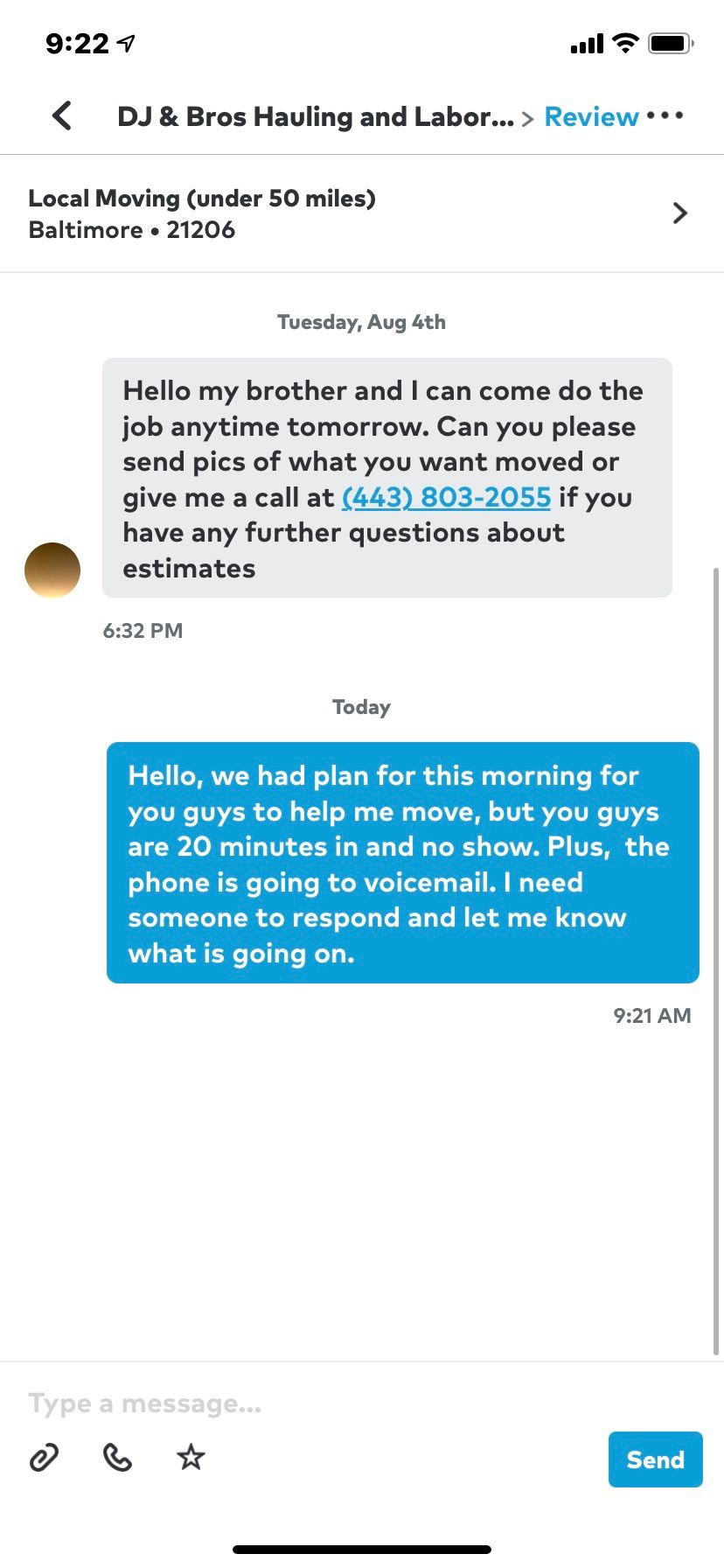Open the three-dot overflow menu
The image size is (724, 1568).
click(x=665, y=115)
